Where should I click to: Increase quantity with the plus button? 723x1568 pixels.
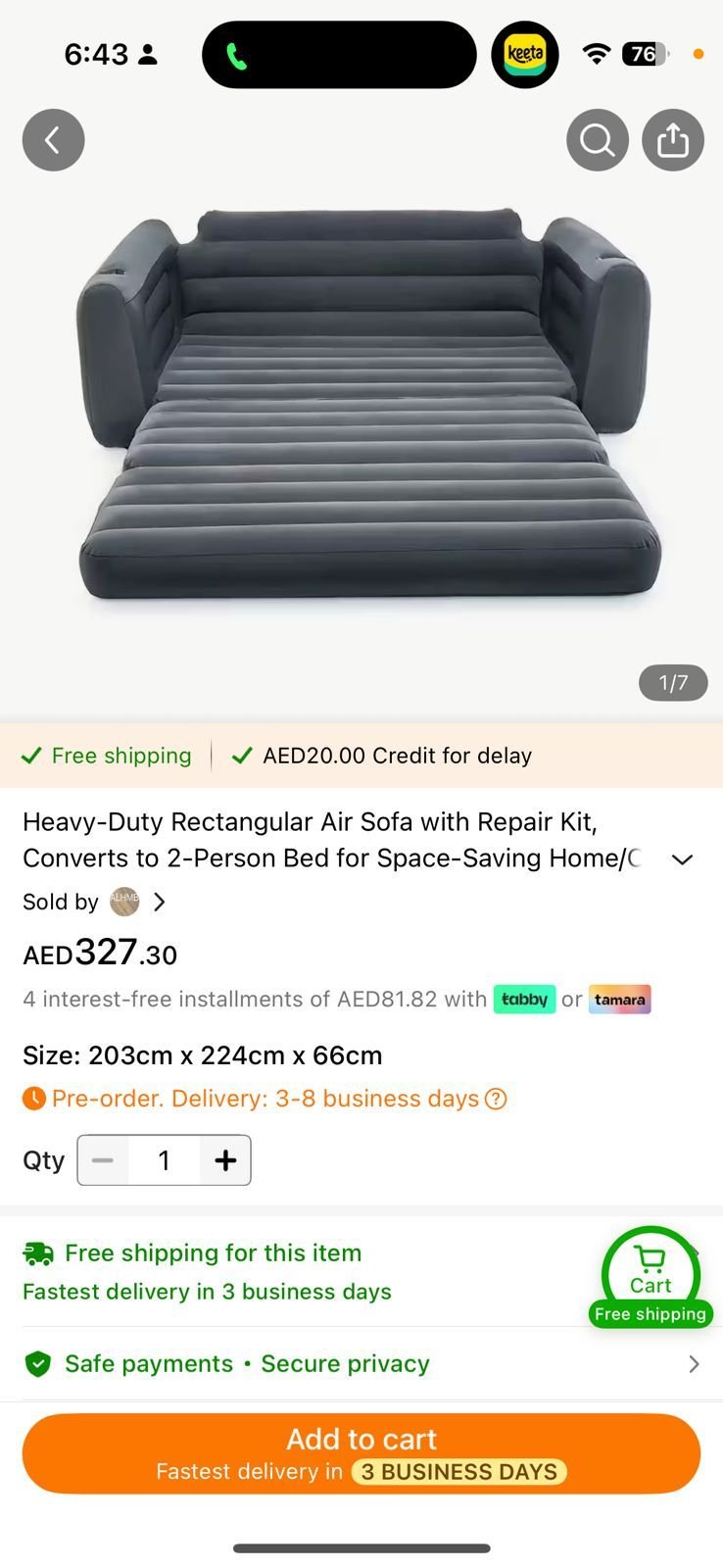[225, 1160]
